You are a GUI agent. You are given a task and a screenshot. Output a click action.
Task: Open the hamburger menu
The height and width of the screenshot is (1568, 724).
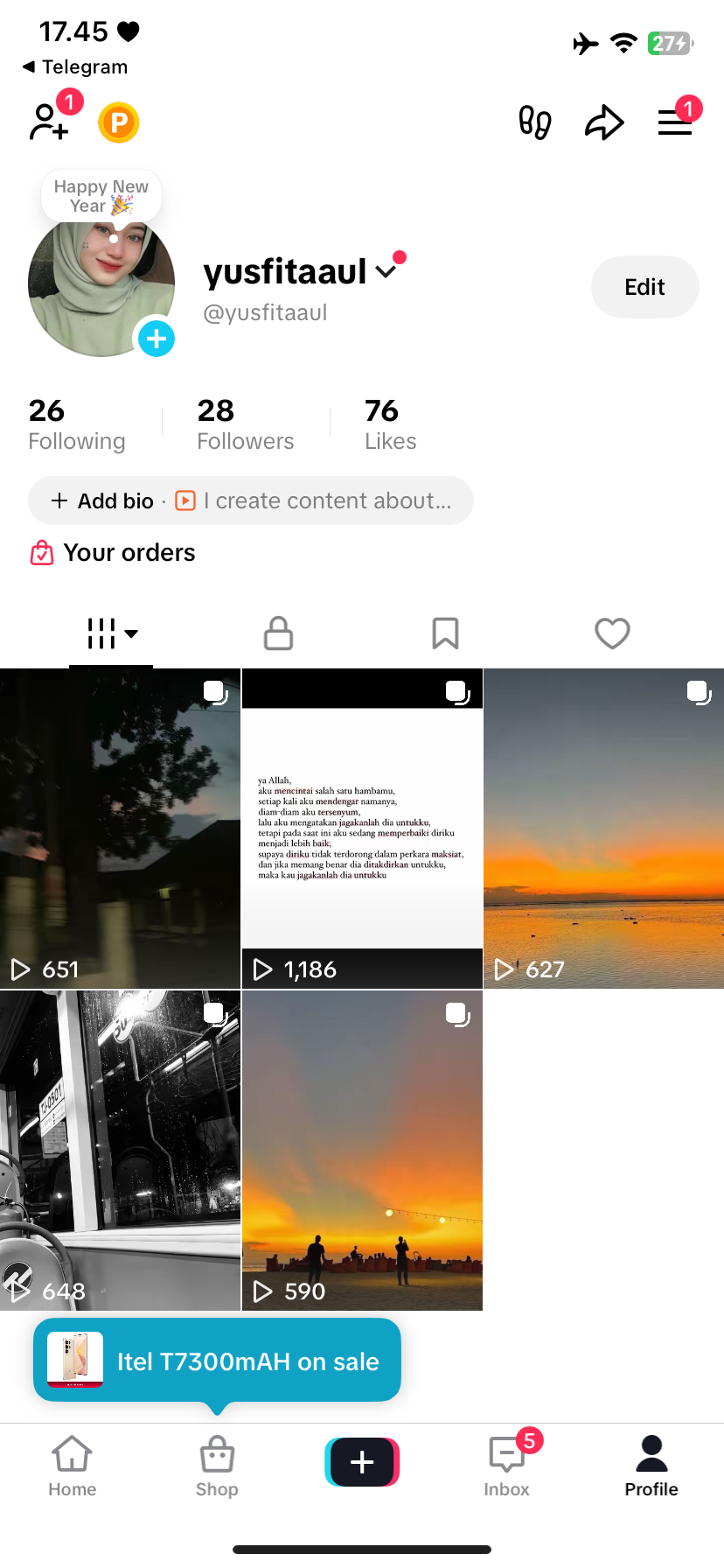[674, 122]
